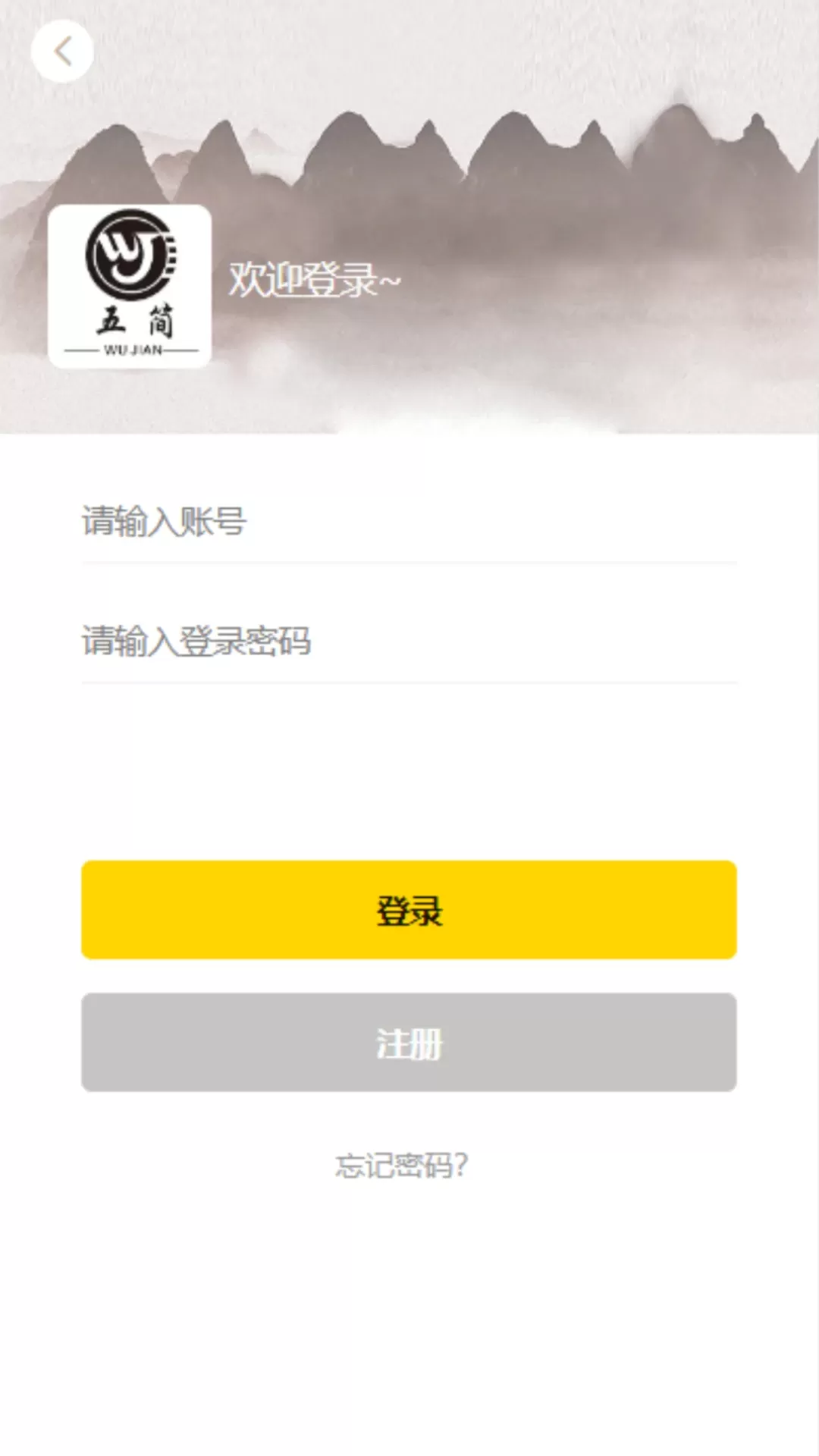Focus the account number input field
This screenshot has width=819, height=1456.
tap(408, 522)
